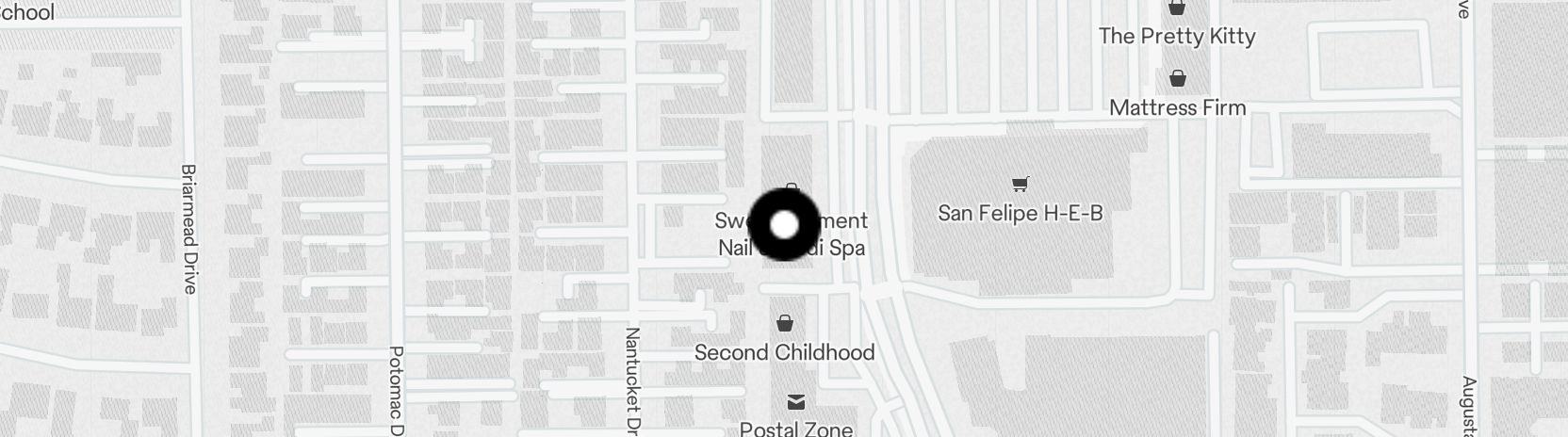Tap the Postal Zone mail marker
This screenshot has width=1568, height=437.
[796, 403]
